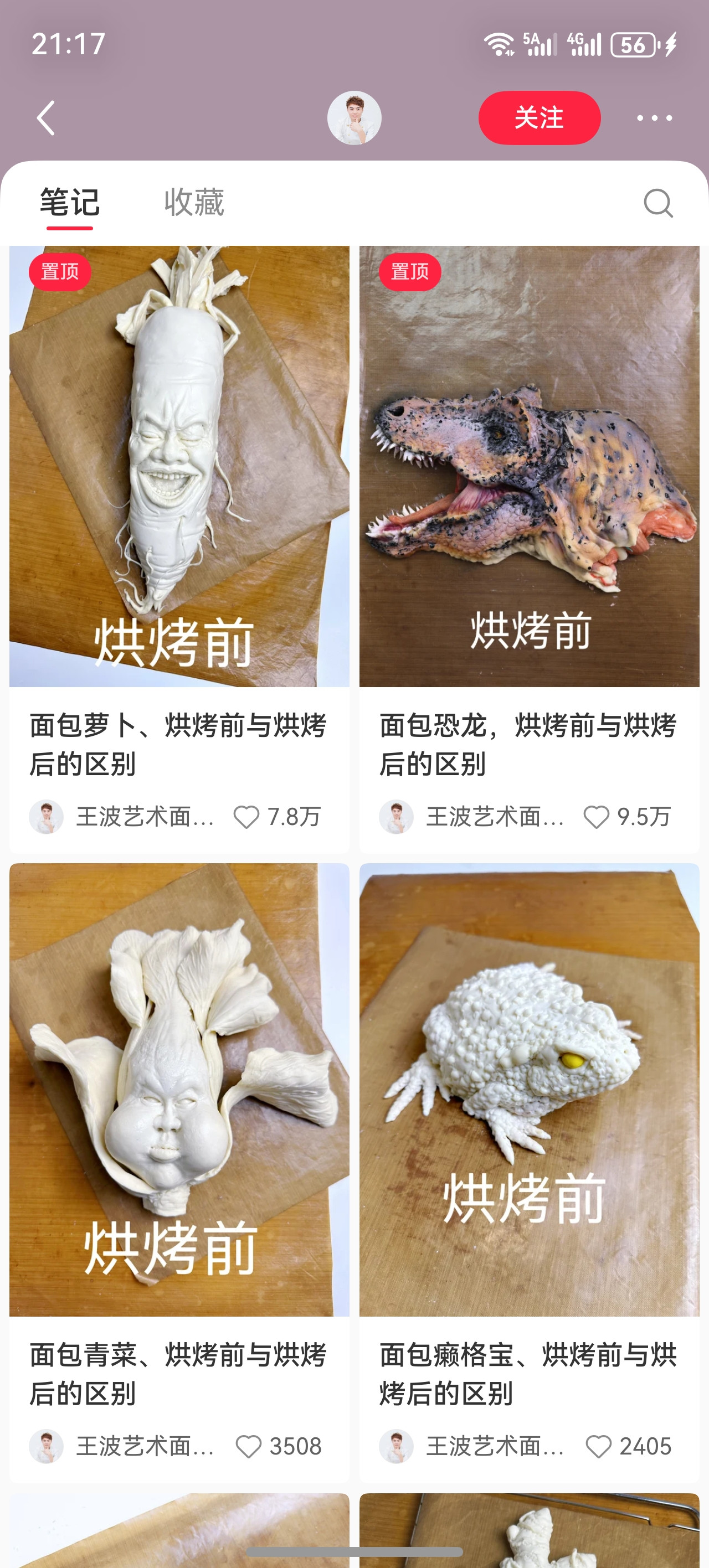This screenshot has width=709, height=1568.
Task: Open the 面包癞格宝 note
Action: pos(529,1090)
